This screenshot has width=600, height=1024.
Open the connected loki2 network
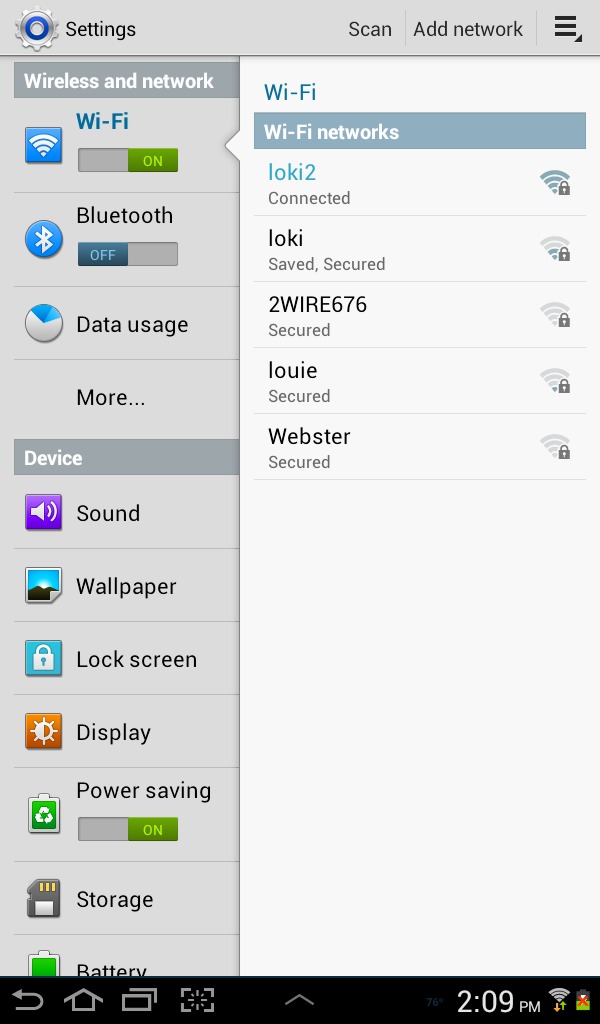coord(420,183)
